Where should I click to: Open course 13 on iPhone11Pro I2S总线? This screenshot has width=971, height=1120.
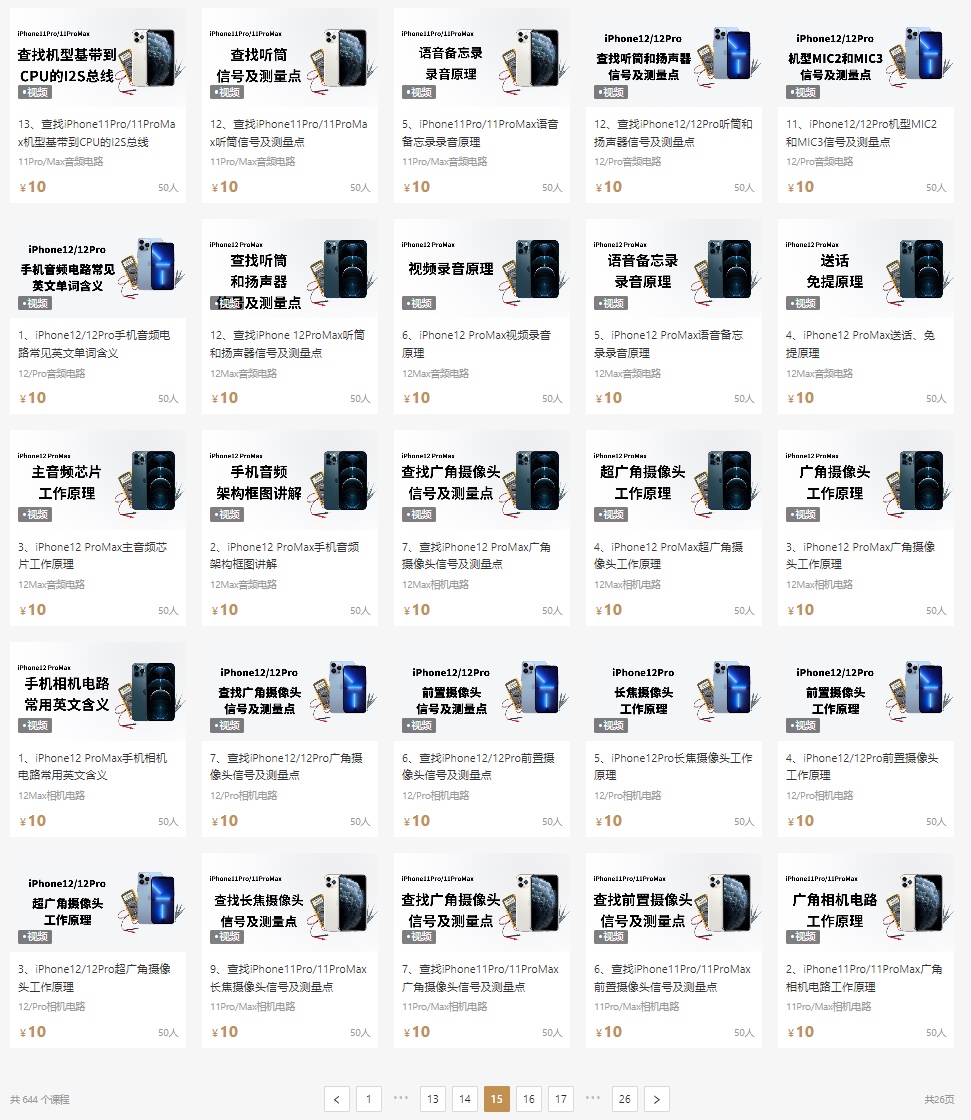click(x=97, y=133)
